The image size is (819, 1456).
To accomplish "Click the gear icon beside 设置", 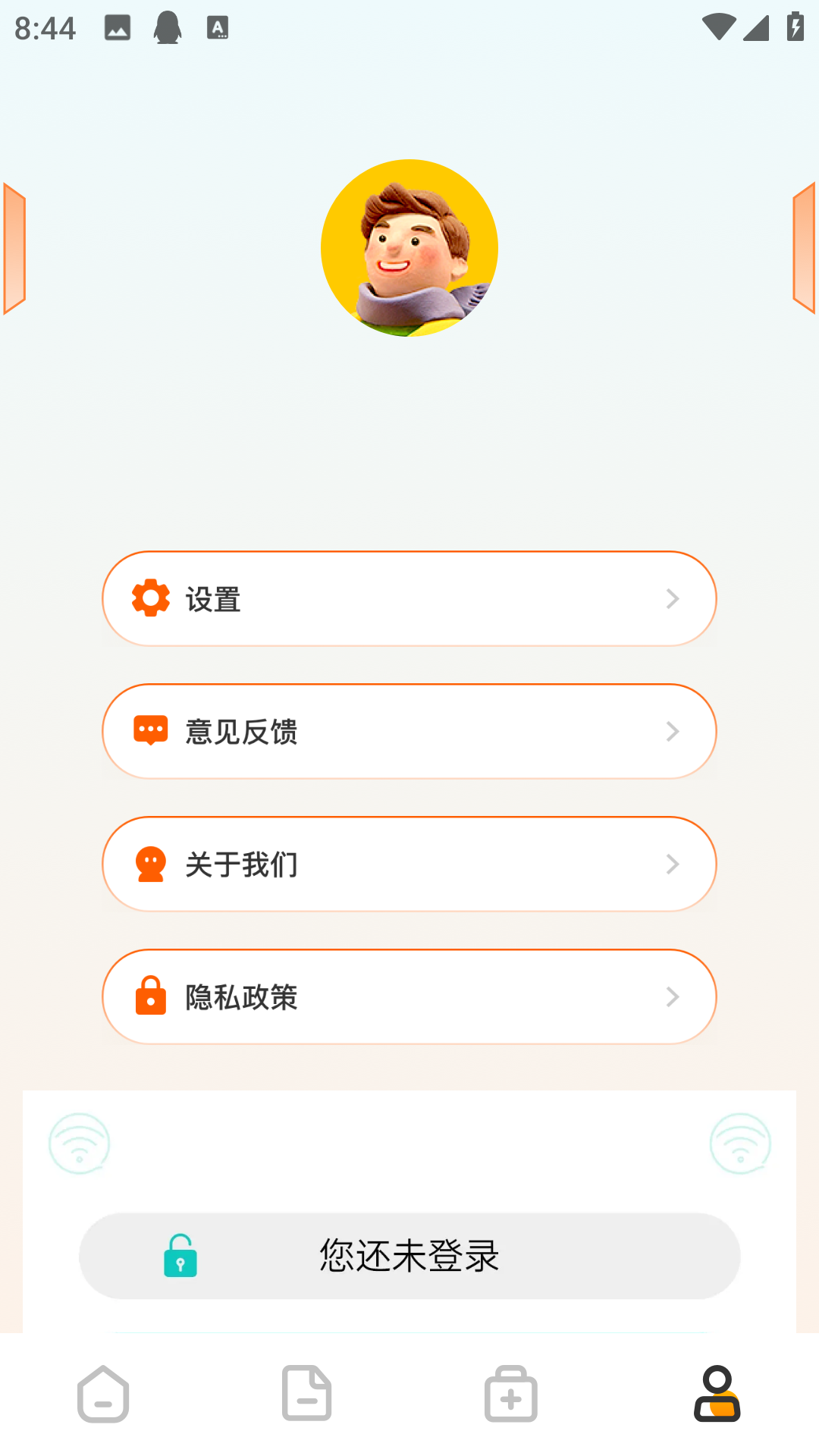I will (x=151, y=598).
